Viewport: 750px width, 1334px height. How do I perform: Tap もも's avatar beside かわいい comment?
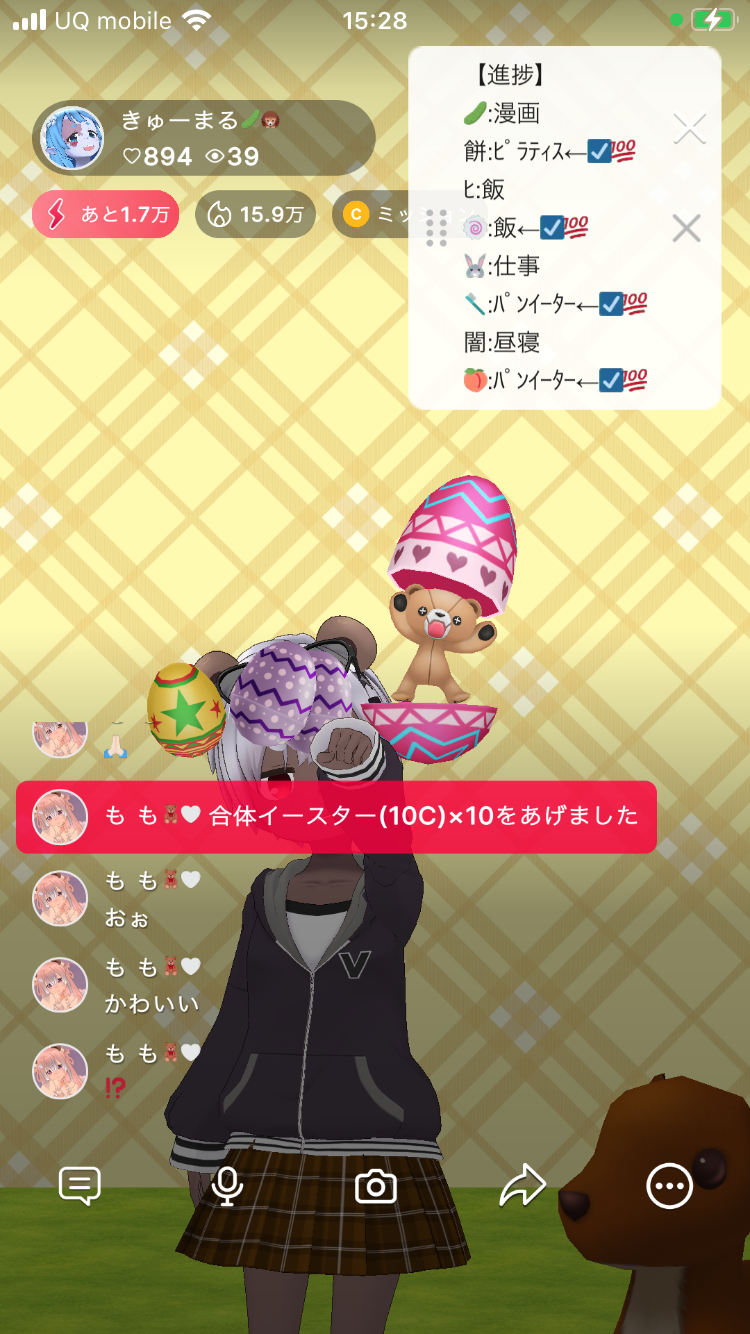(60, 986)
